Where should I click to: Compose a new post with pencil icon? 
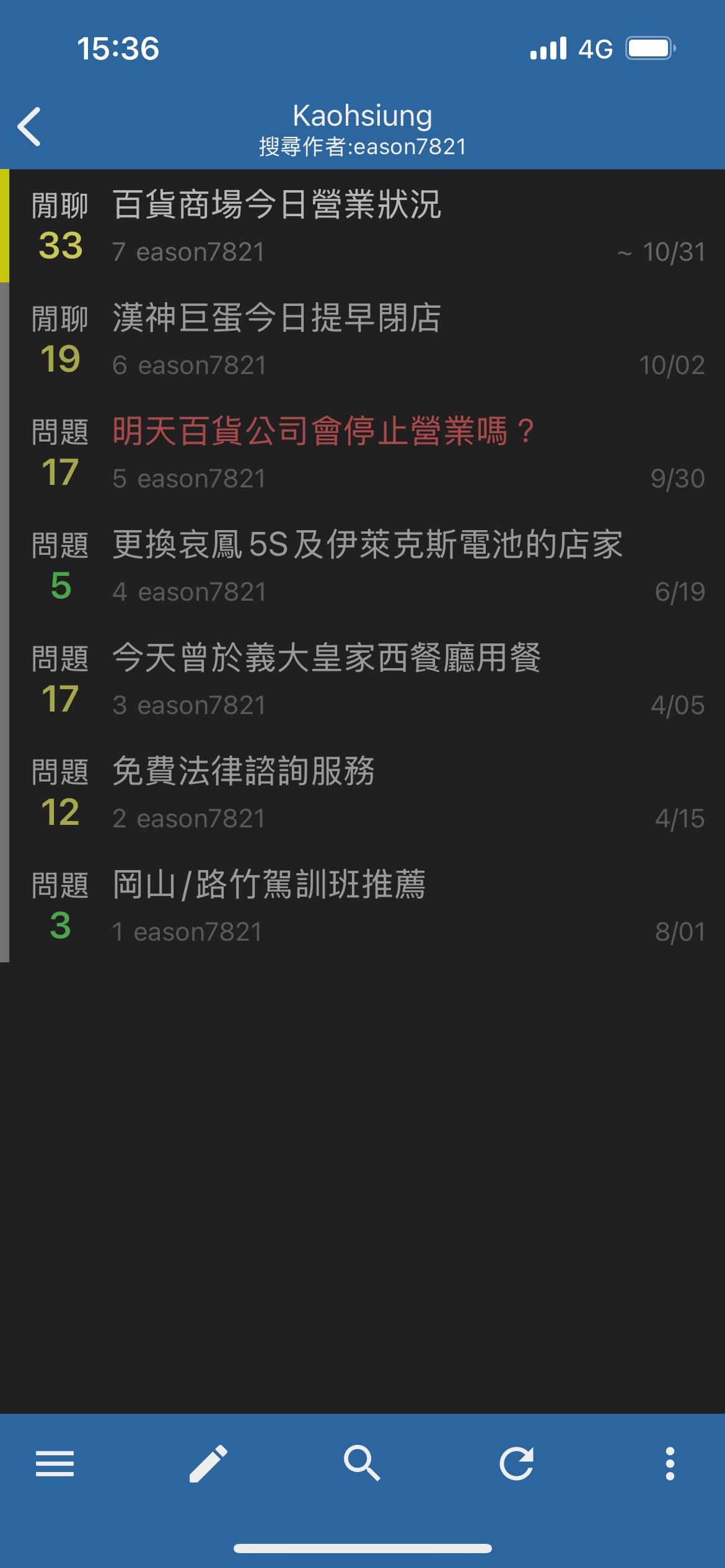(x=208, y=1463)
